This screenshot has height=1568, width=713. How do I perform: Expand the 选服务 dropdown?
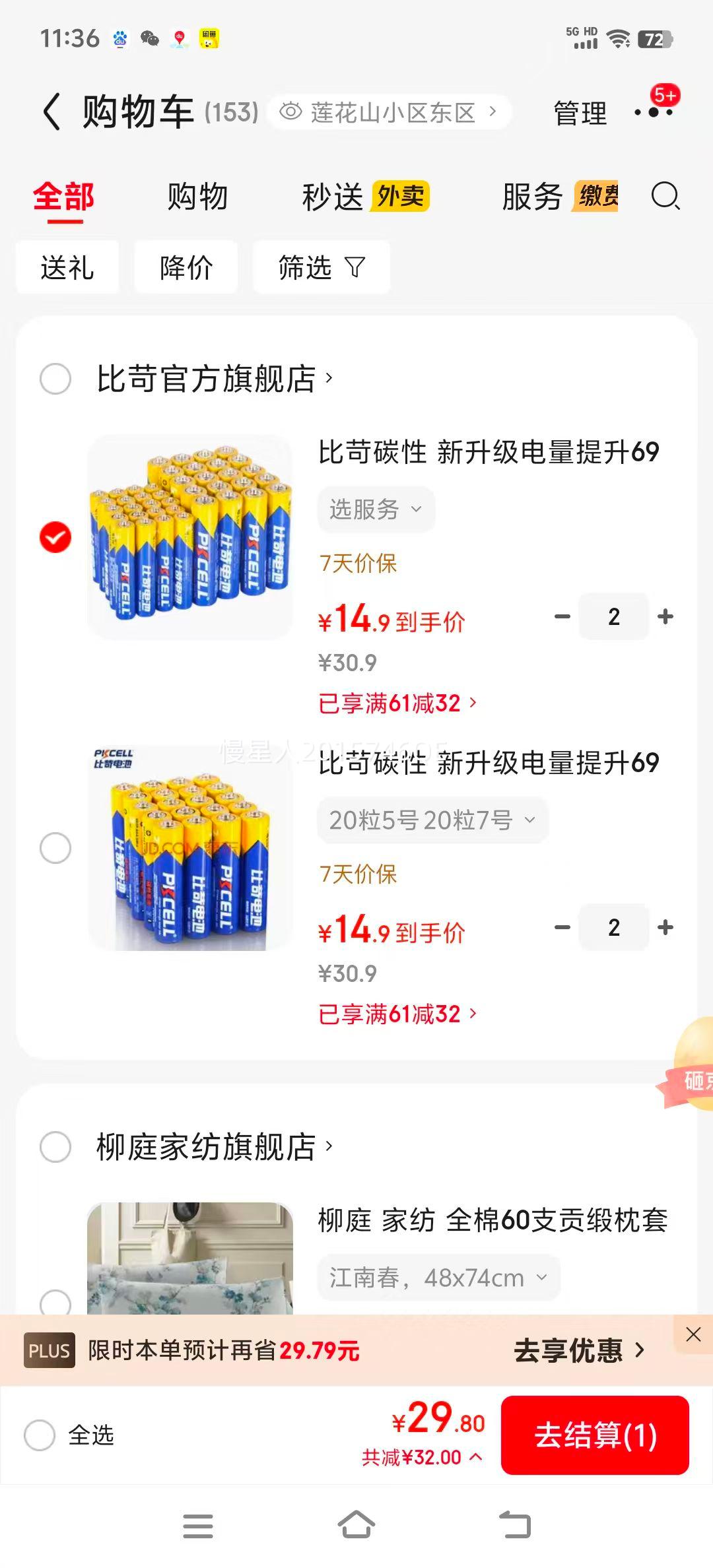(376, 509)
